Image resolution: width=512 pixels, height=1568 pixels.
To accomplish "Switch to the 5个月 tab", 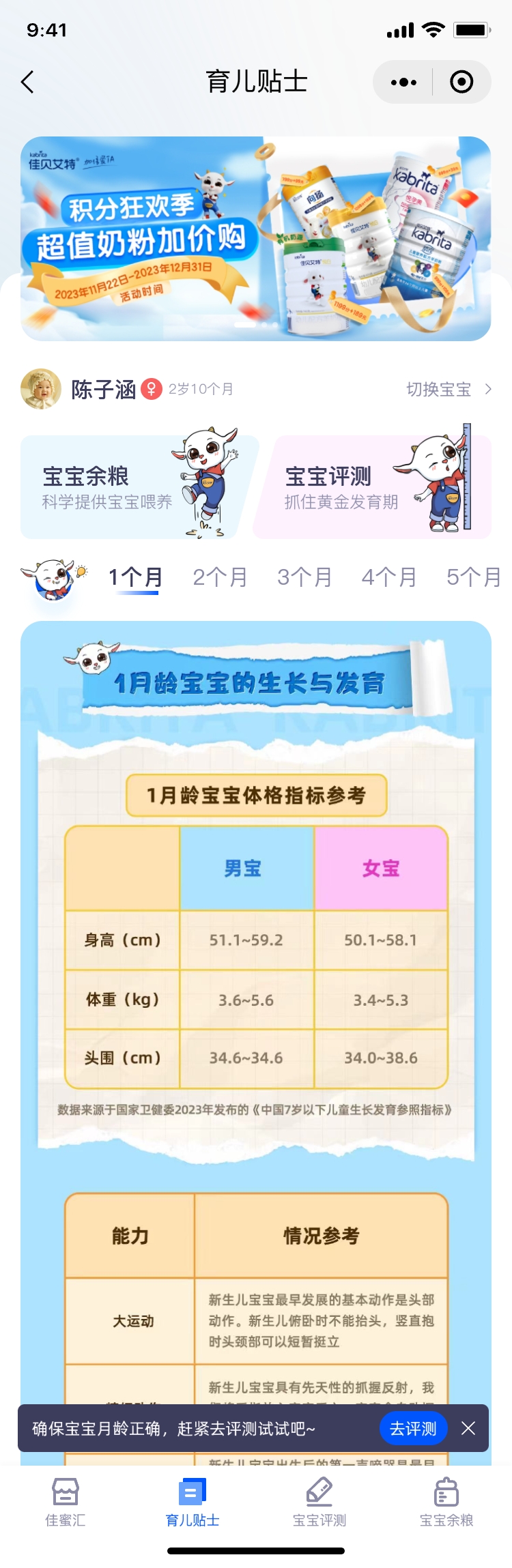I will coord(473,577).
